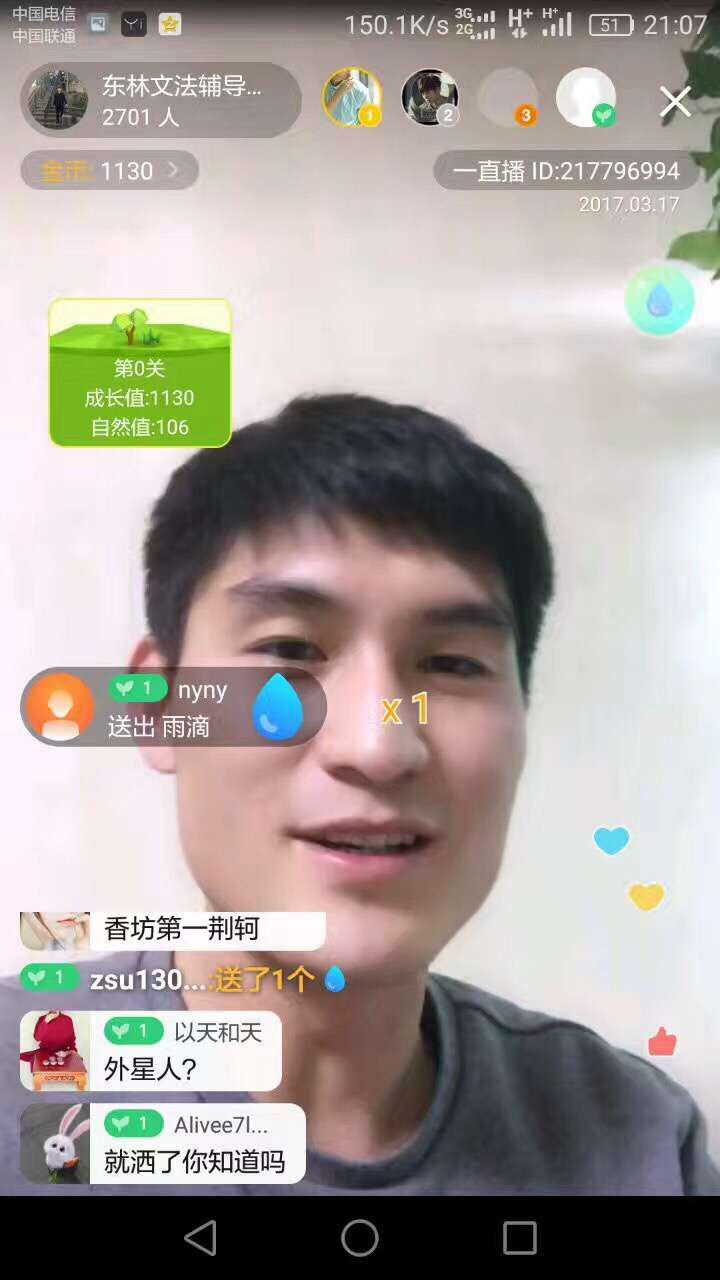The image size is (720, 1280).
Task: Open the host profile 东林文法辅导
Action: 160,101
